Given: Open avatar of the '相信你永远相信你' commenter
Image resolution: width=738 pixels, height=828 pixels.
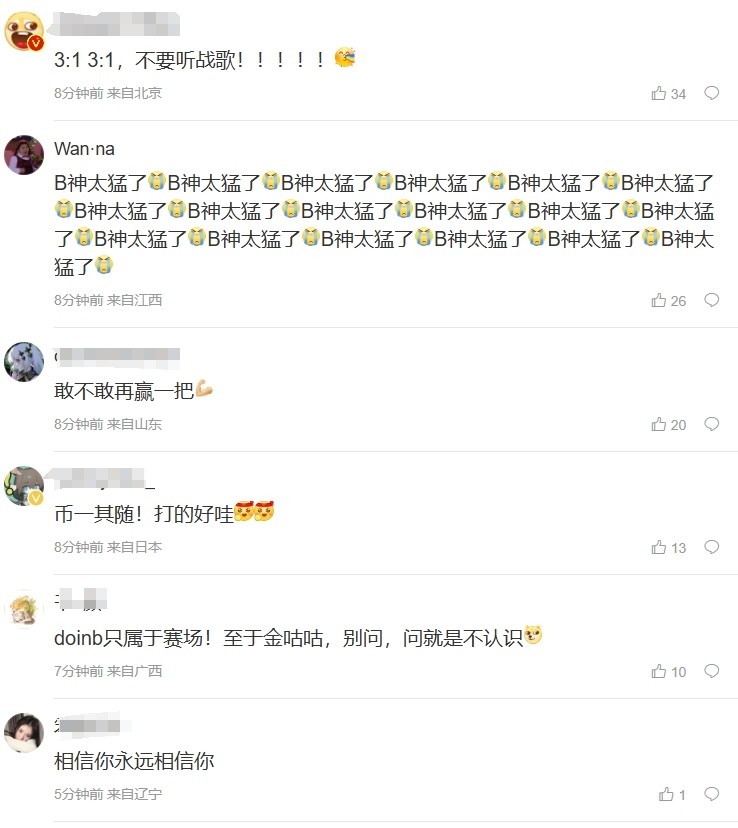Looking at the screenshot, I should pos(24,733).
